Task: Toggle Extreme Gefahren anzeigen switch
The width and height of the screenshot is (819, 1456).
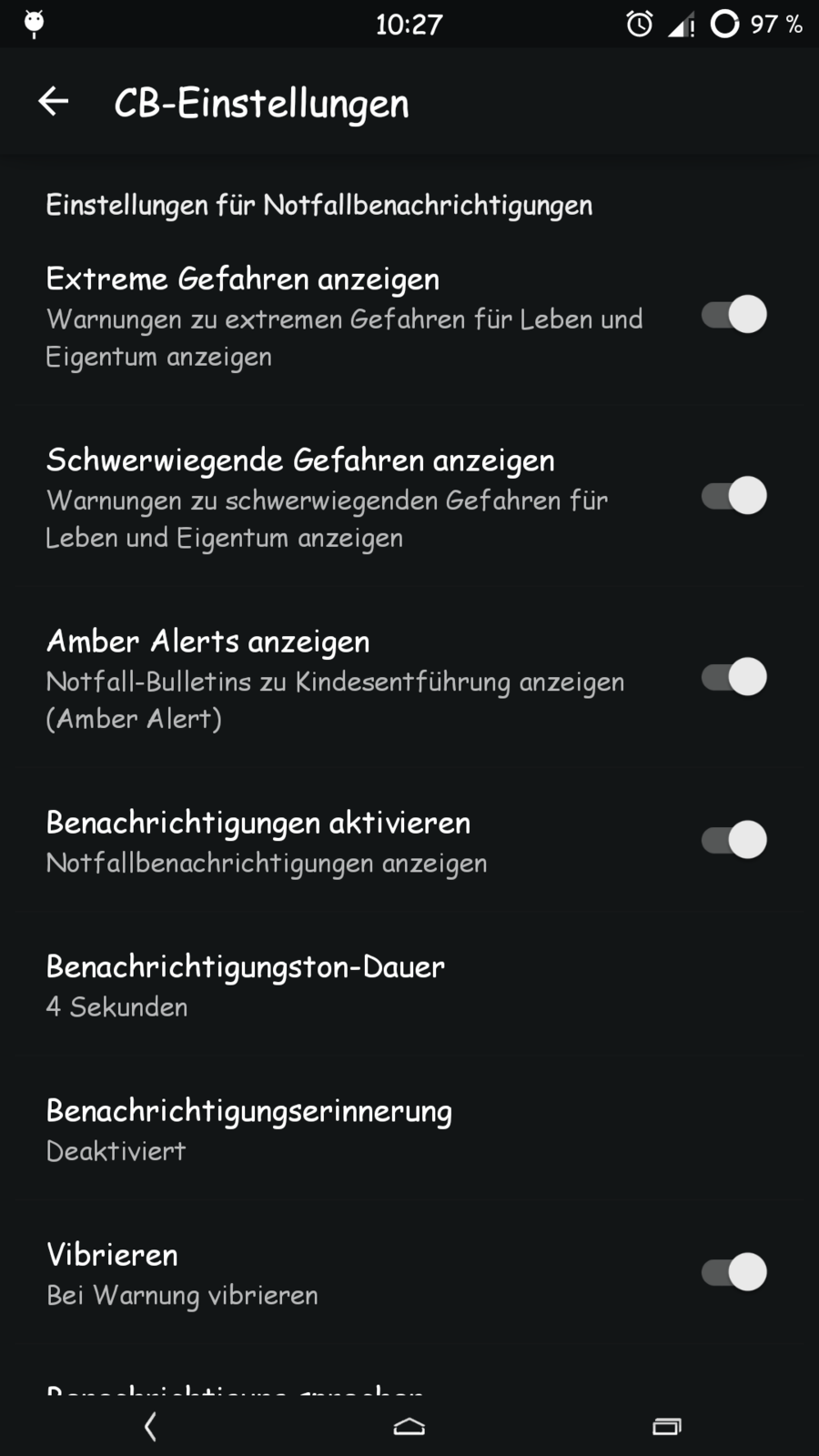Action: tap(733, 315)
